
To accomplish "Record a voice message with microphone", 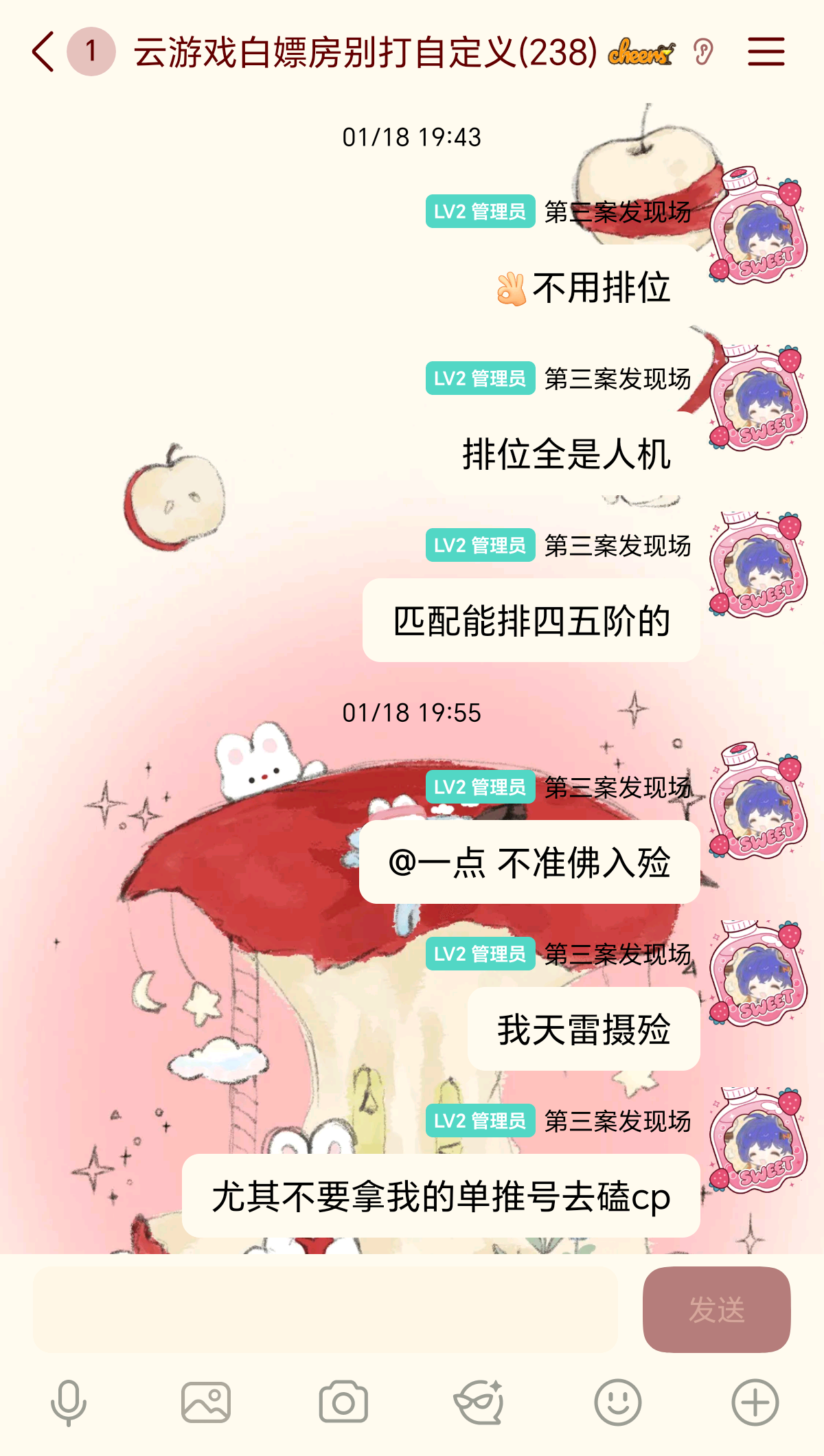I will coord(69,1402).
